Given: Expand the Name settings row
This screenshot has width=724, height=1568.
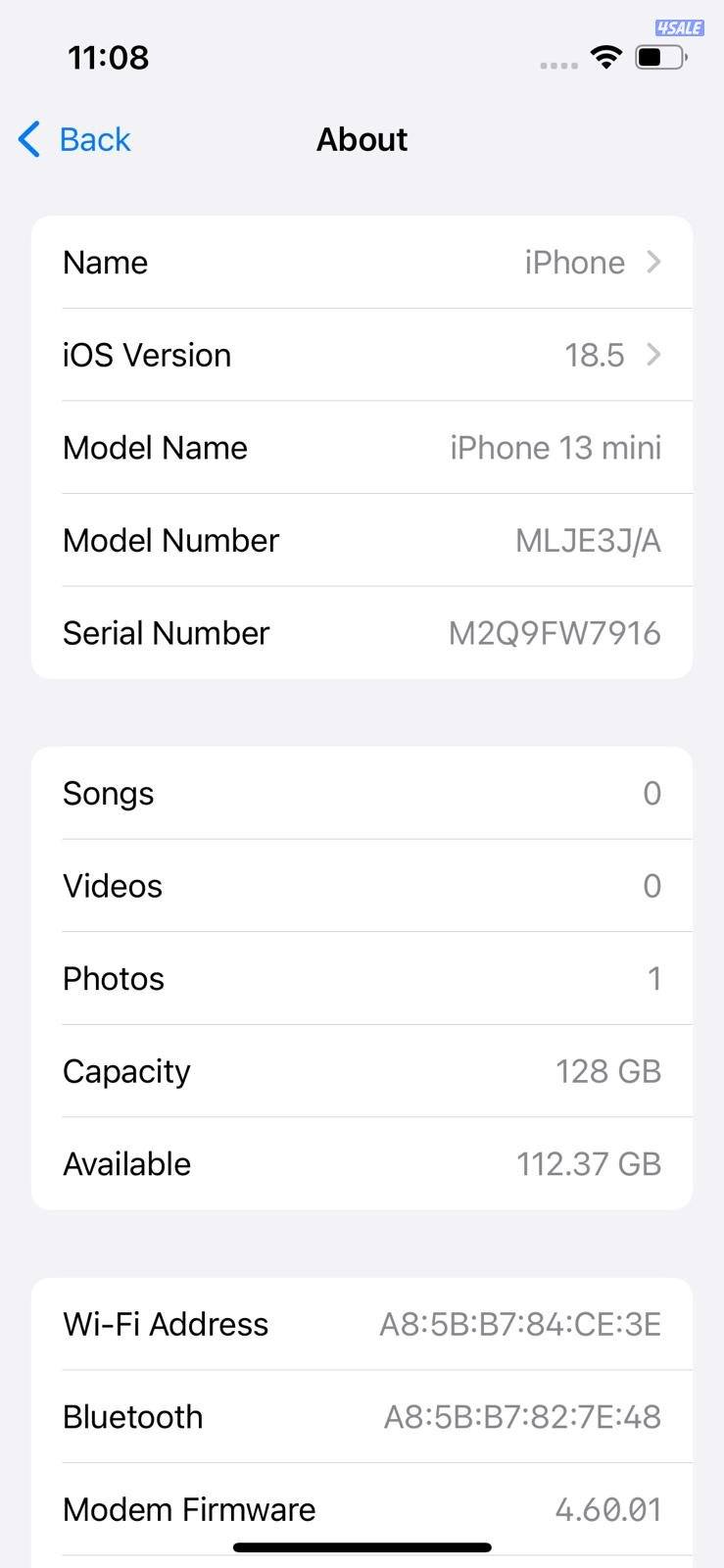Looking at the screenshot, I should point(362,262).
